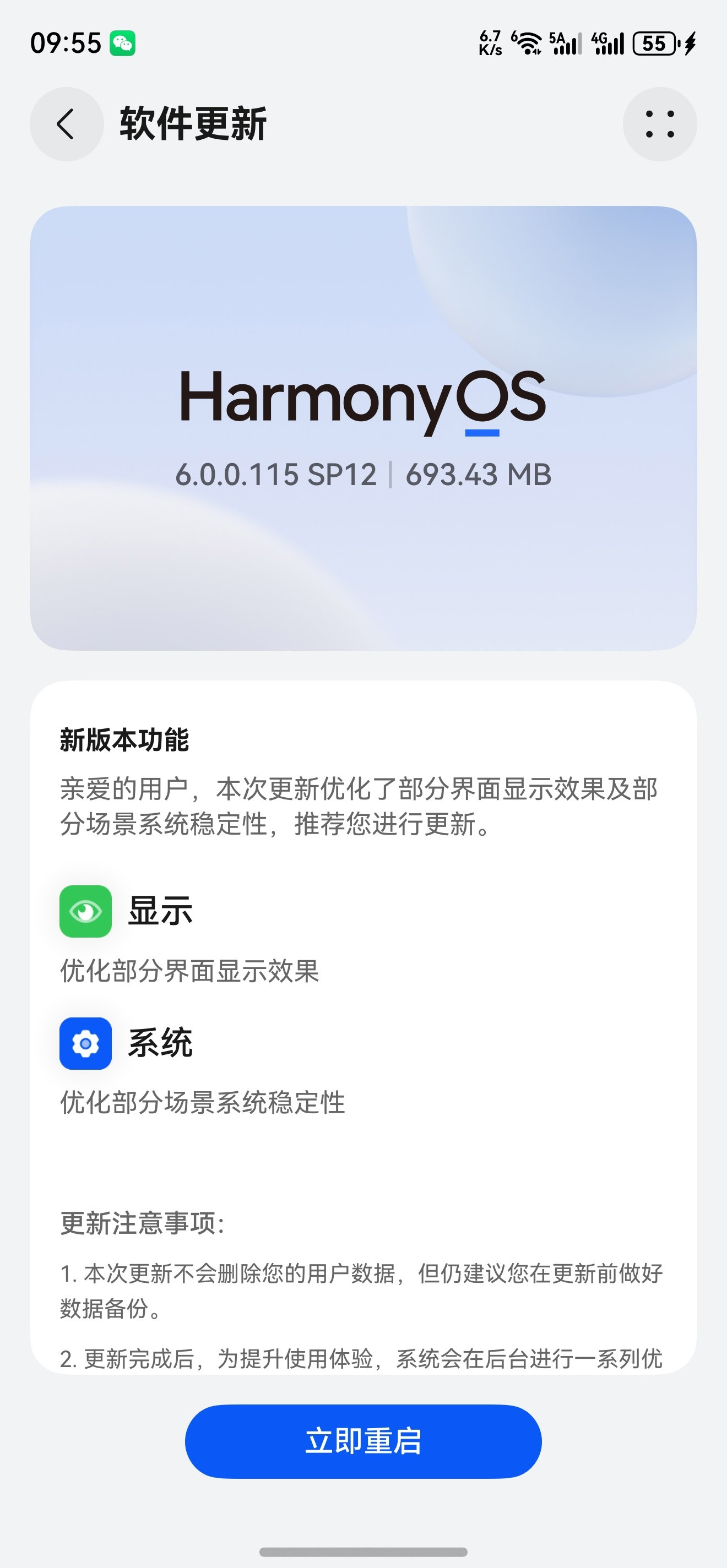Image resolution: width=727 pixels, height=1568 pixels.
Task: Tap the 5G signal icon in status bar
Action: click(566, 42)
